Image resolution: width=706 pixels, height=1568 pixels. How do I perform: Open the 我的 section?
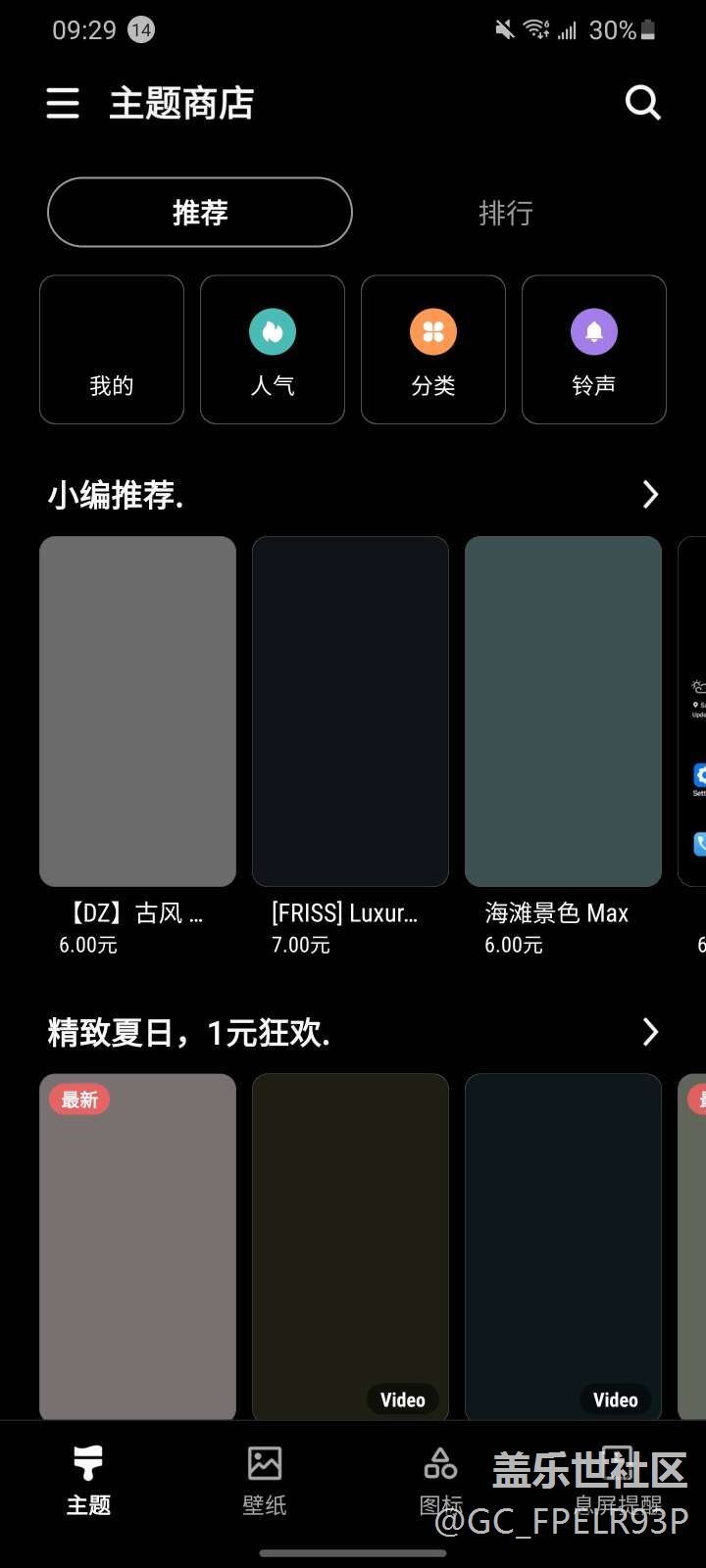click(x=112, y=350)
